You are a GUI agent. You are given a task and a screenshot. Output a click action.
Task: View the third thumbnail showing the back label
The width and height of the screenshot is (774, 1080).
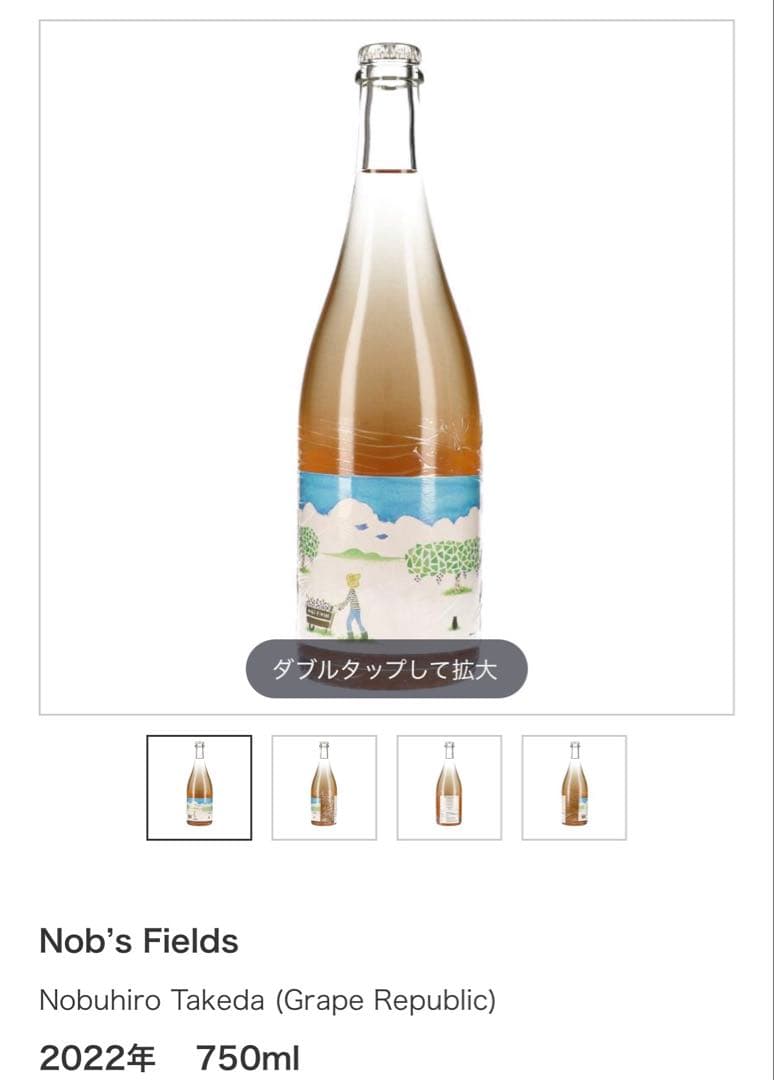click(449, 787)
